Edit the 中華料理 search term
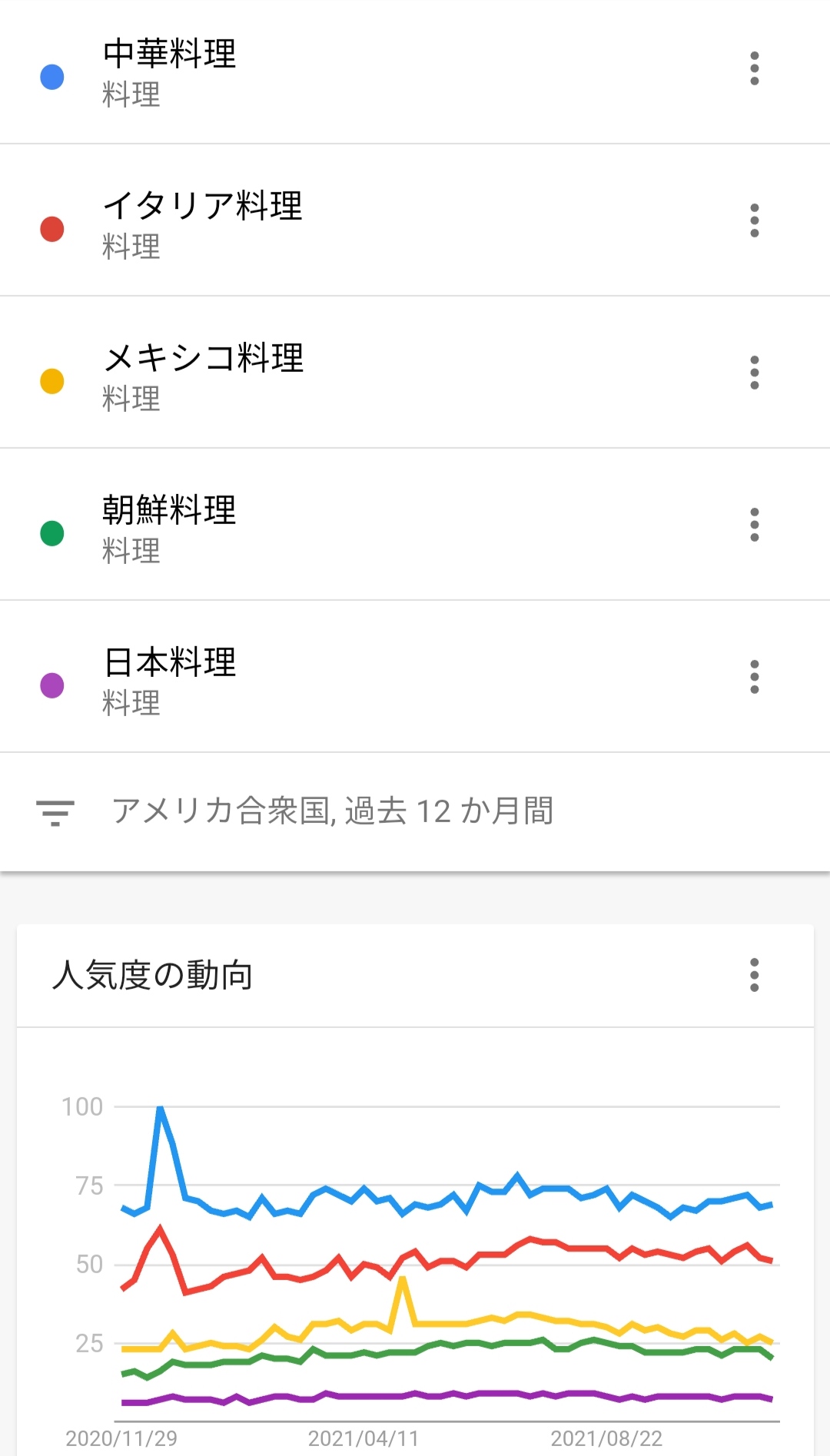 click(x=170, y=55)
